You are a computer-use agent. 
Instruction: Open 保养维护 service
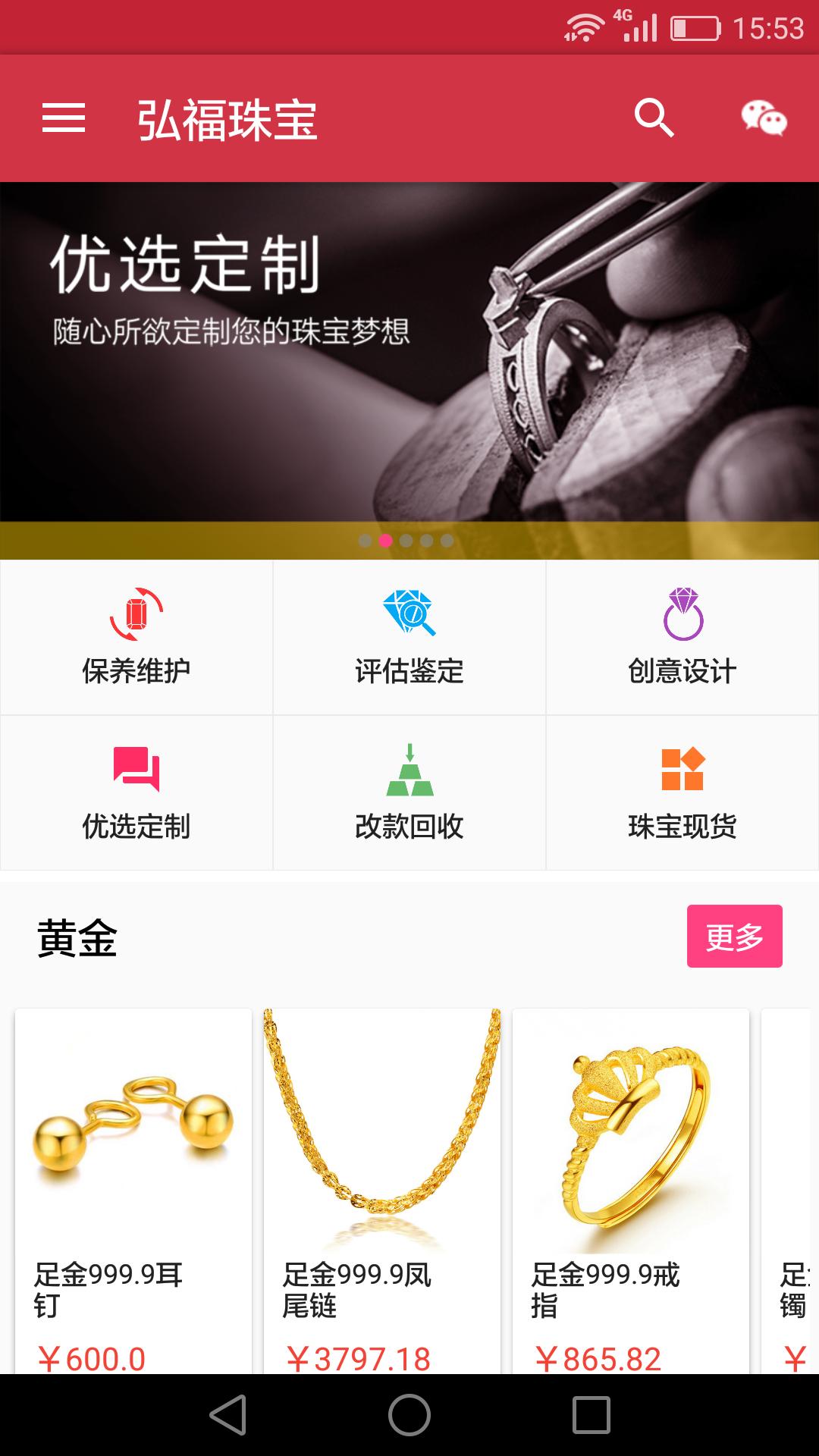(136, 638)
